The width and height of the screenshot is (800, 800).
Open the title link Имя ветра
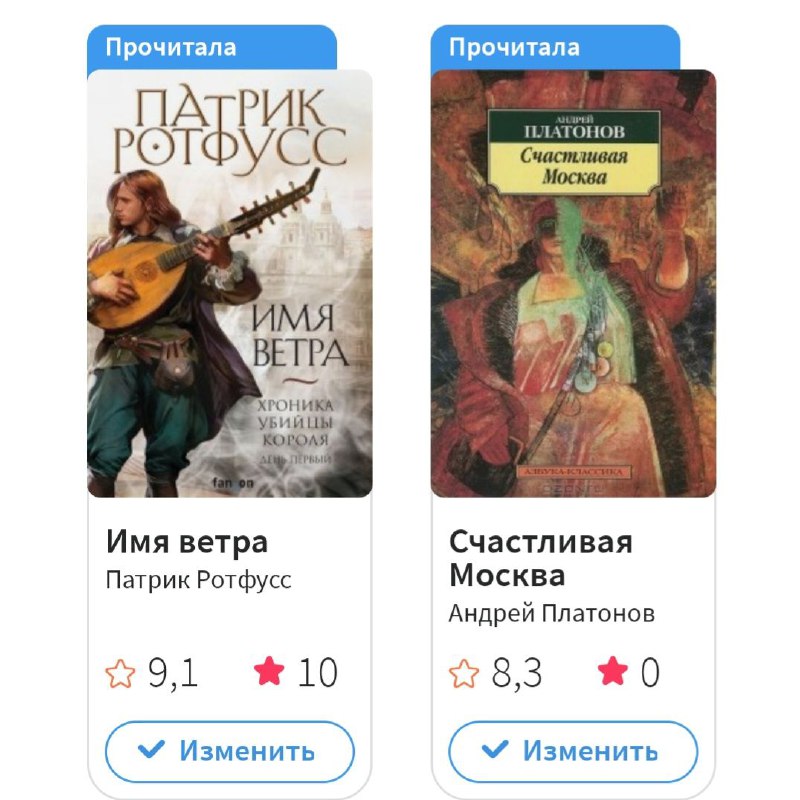coord(187,542)
